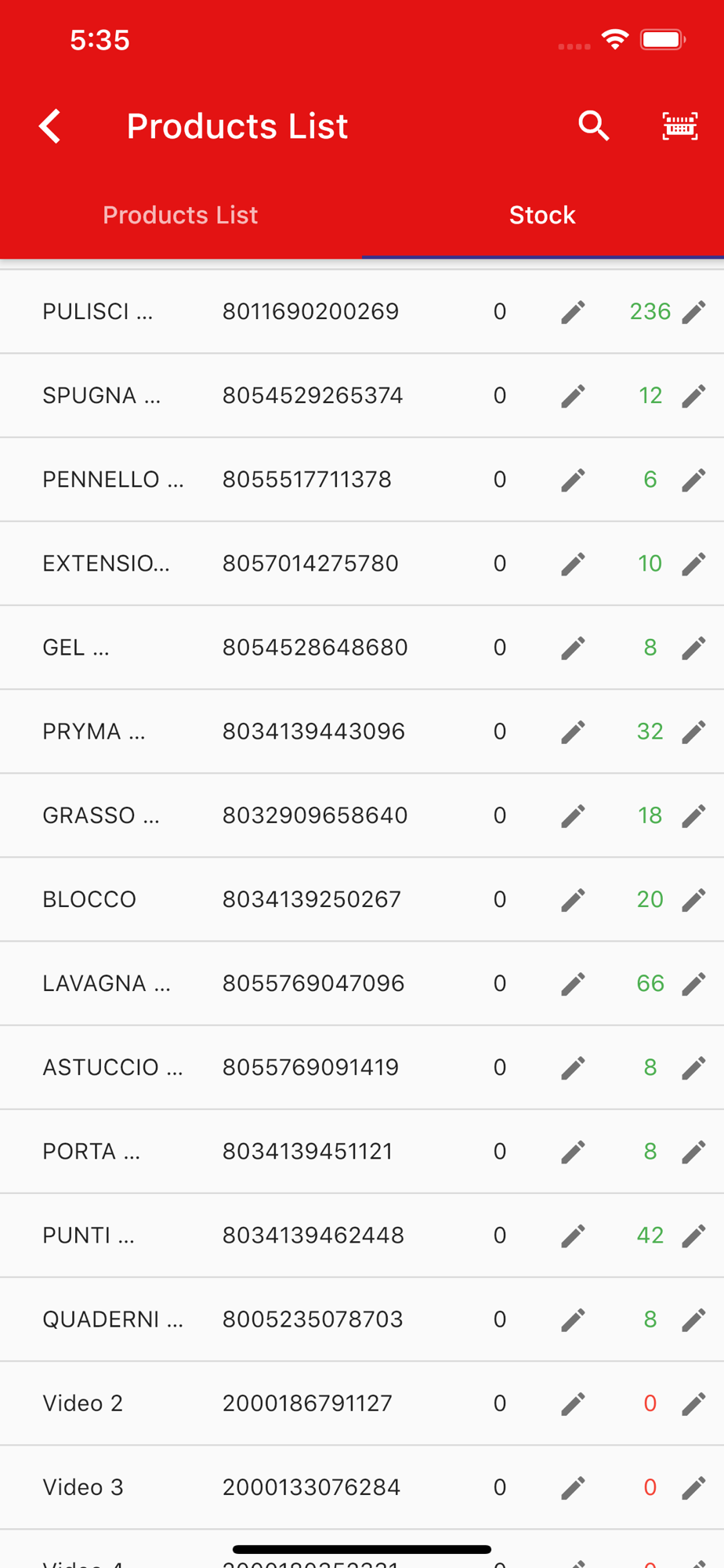The height and width of the screenshot is (1568, 724).
Task: Edit the 8 stock value for PORTA
Action: tap(693, 1151)
